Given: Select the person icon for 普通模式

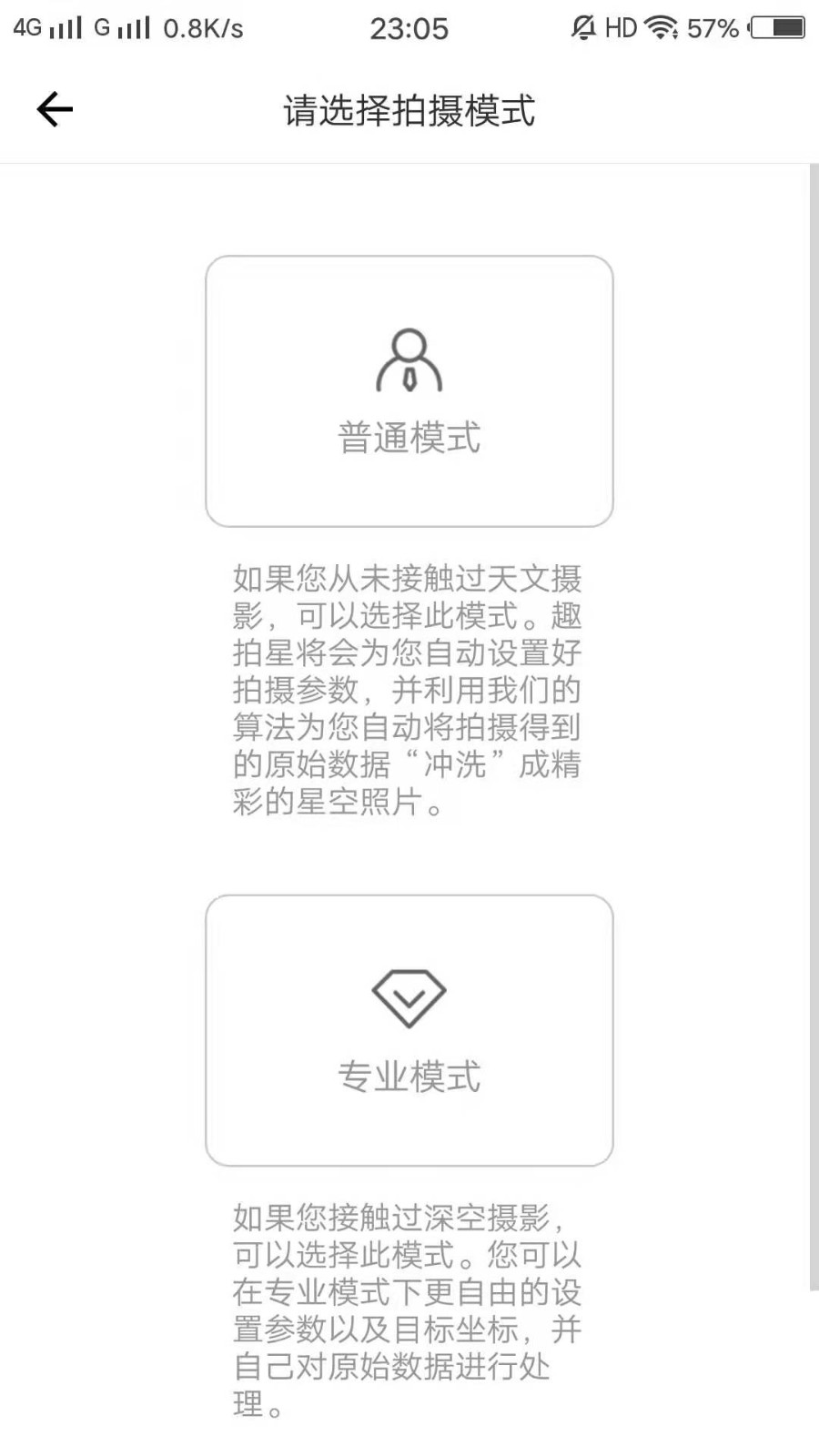Looking at the screenshot, I should (409, 362).
